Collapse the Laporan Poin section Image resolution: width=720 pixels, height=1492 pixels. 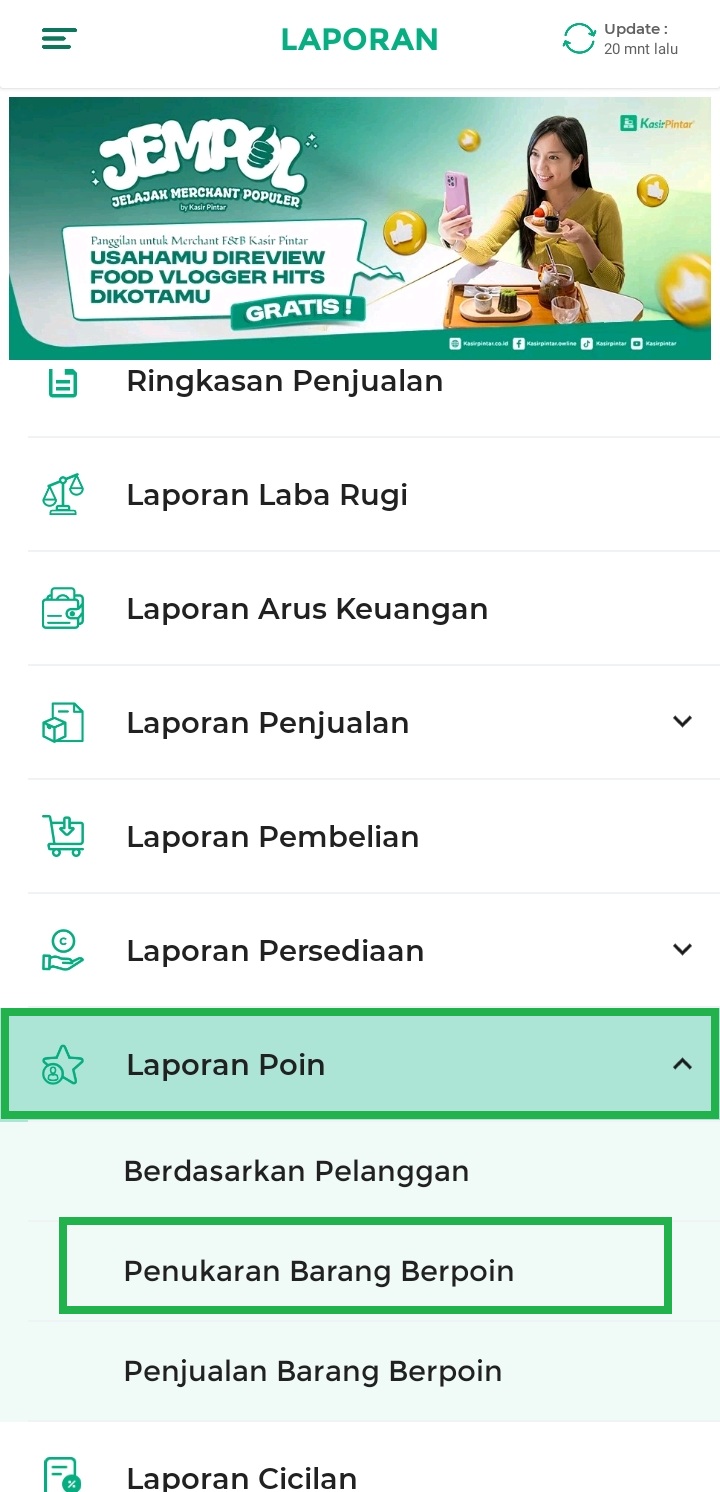[x=682, y=1065]
